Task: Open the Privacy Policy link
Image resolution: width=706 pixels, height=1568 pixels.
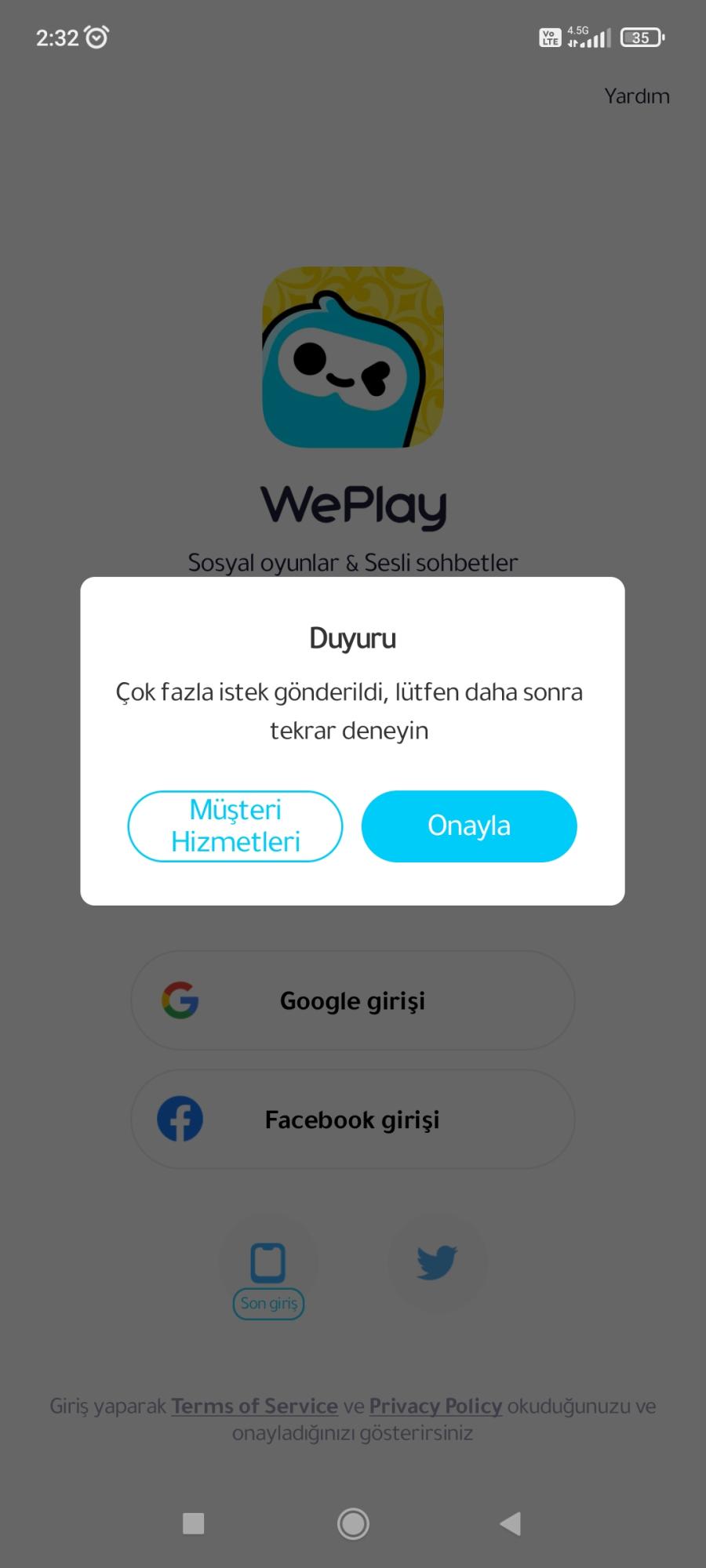Action: (435, 1406)
